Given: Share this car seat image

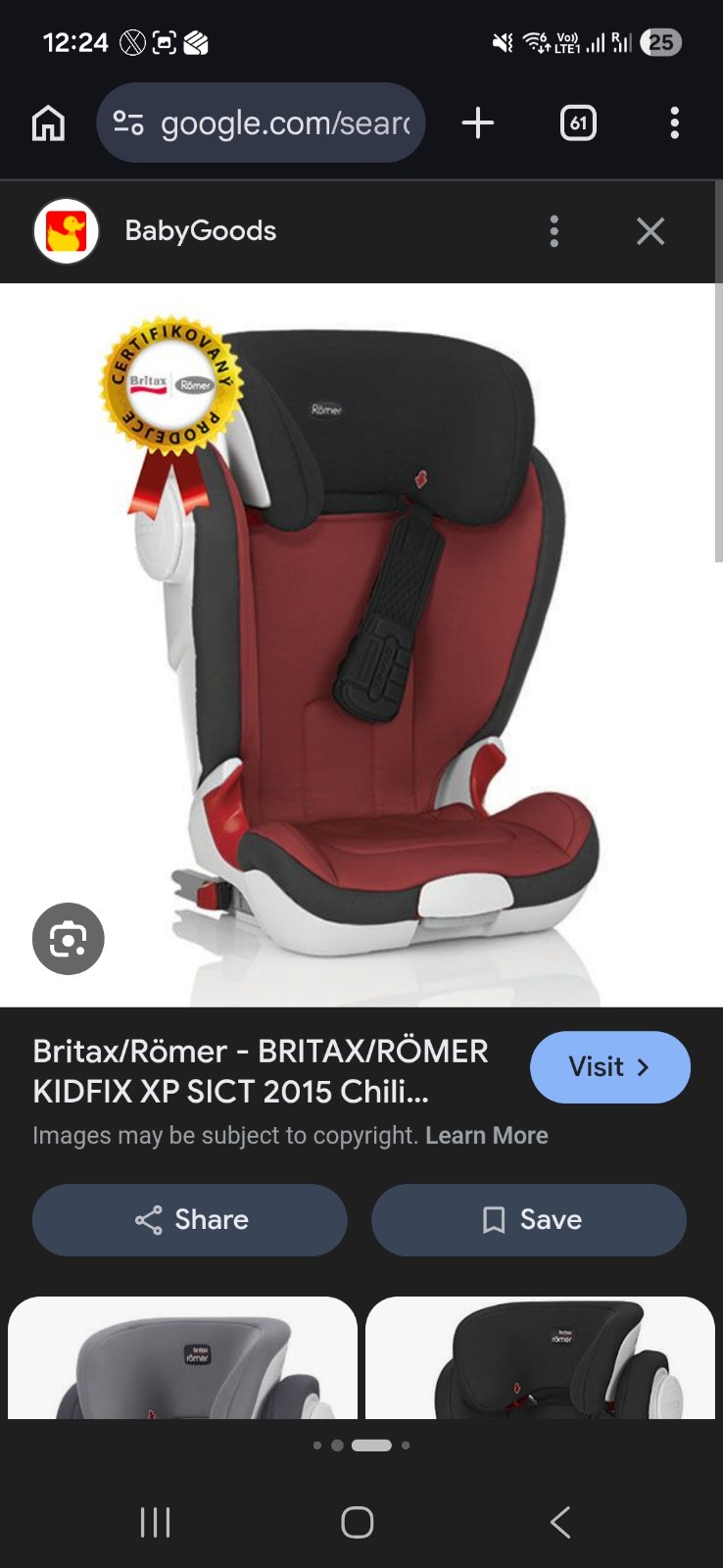Looking at the screenshot, I should point(190,1220).
